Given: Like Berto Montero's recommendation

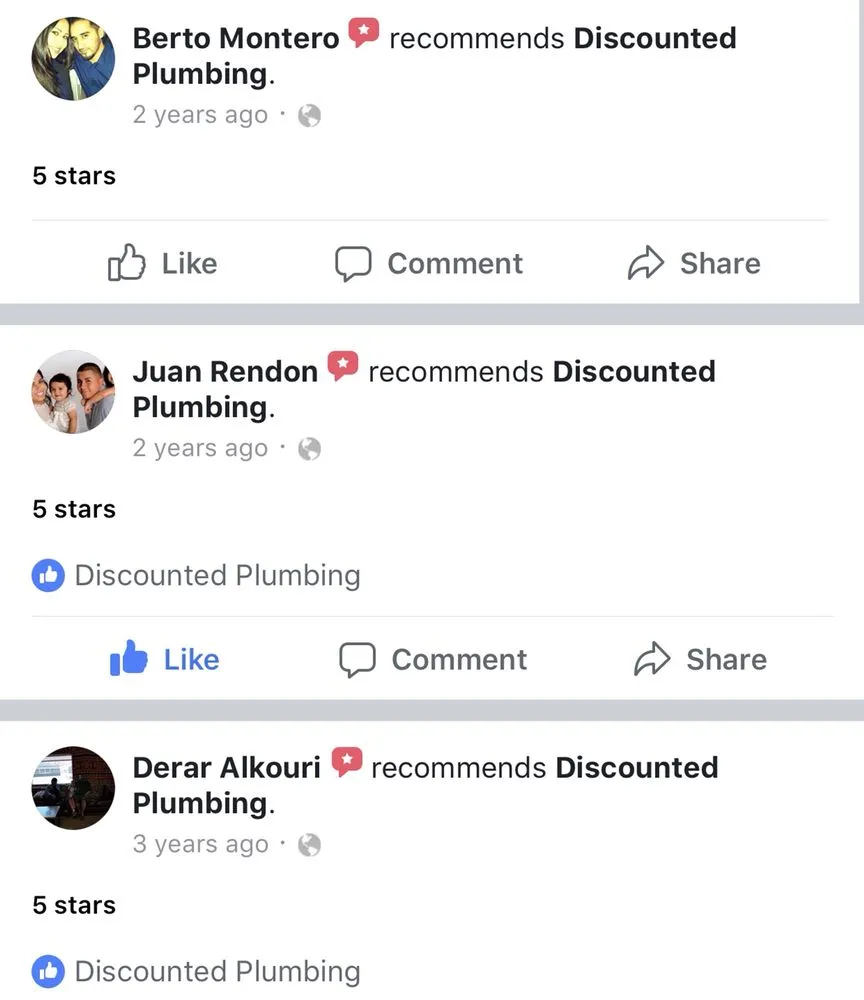Looking at the screenshot, I should pyautogui.click(x=162, y=264).
